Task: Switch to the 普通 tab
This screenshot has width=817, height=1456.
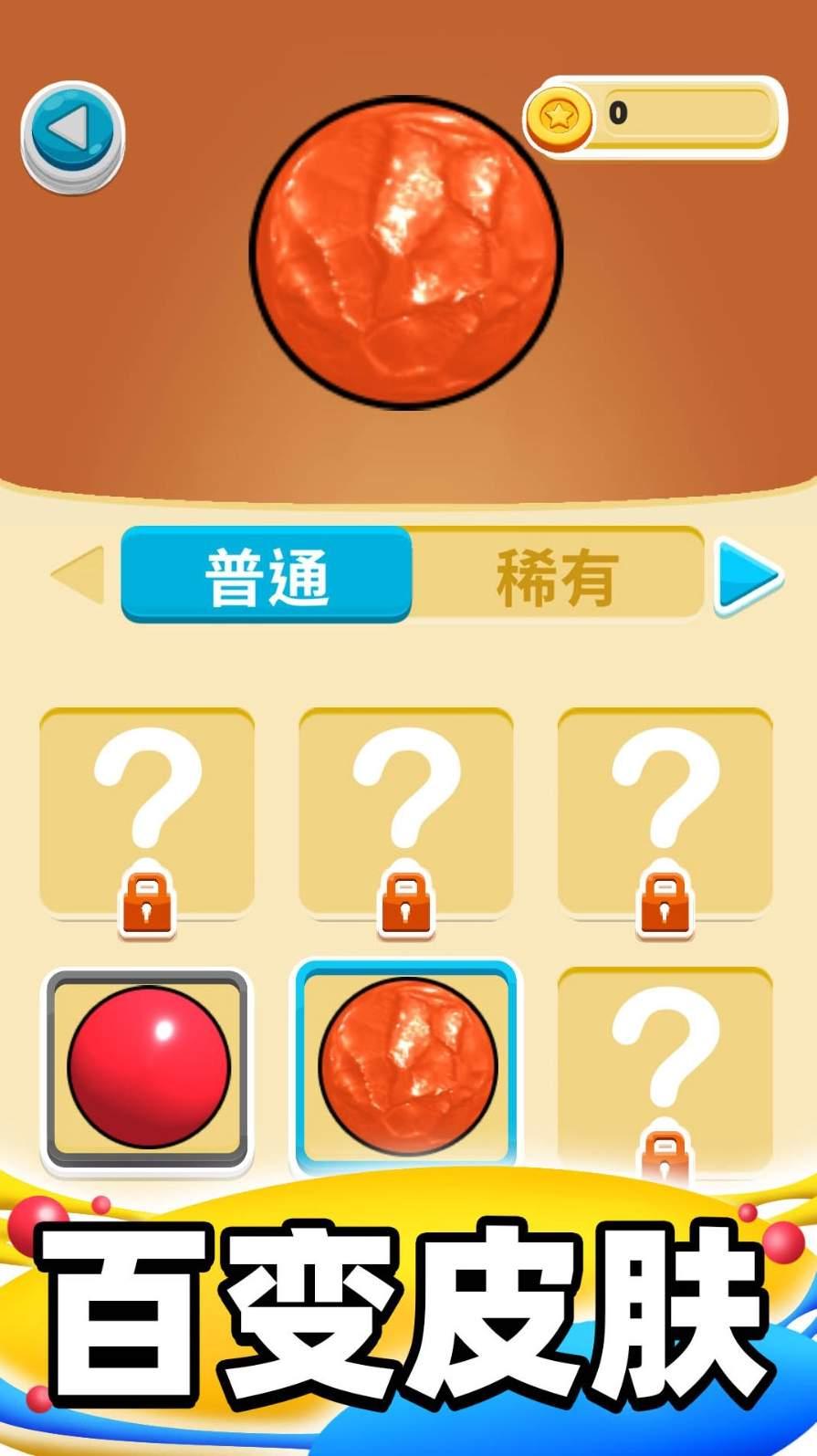Action: click(x=267, y=575)
